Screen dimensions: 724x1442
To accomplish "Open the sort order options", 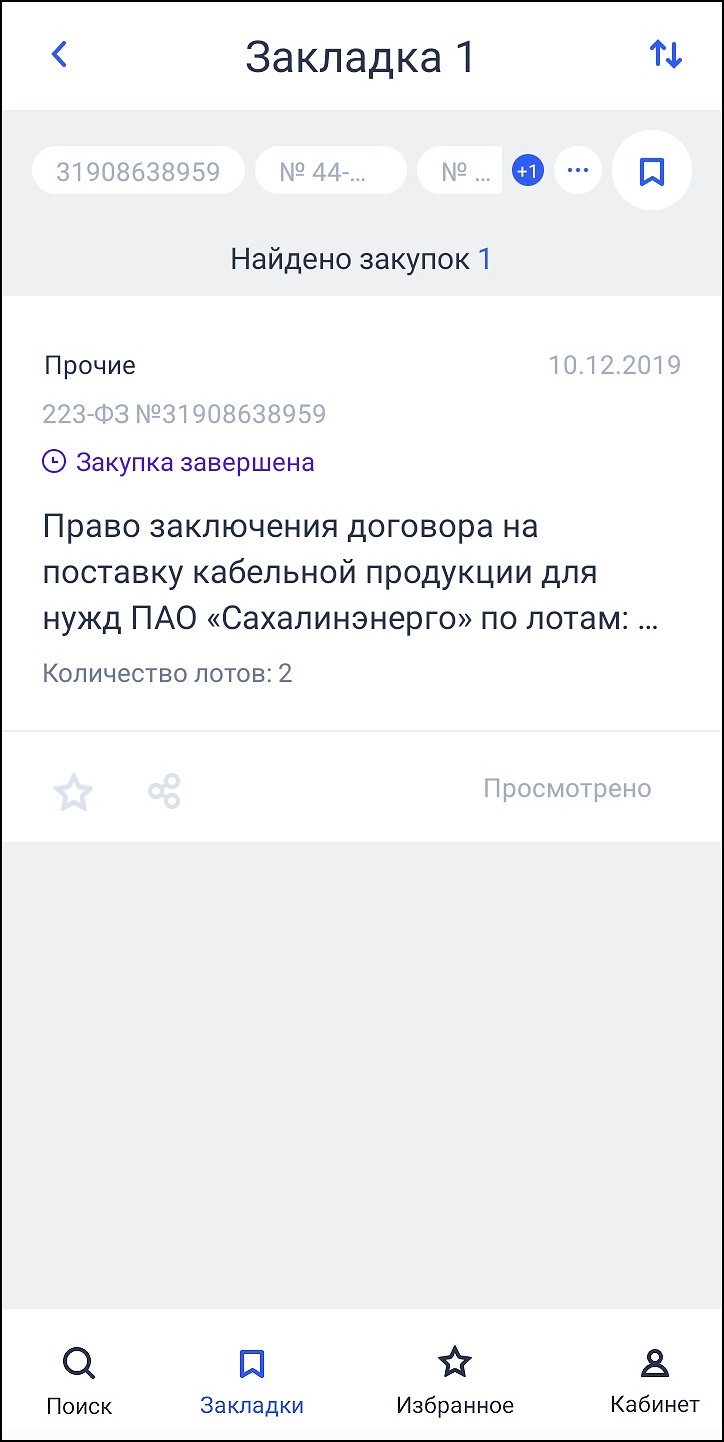I will pos(666,55).
